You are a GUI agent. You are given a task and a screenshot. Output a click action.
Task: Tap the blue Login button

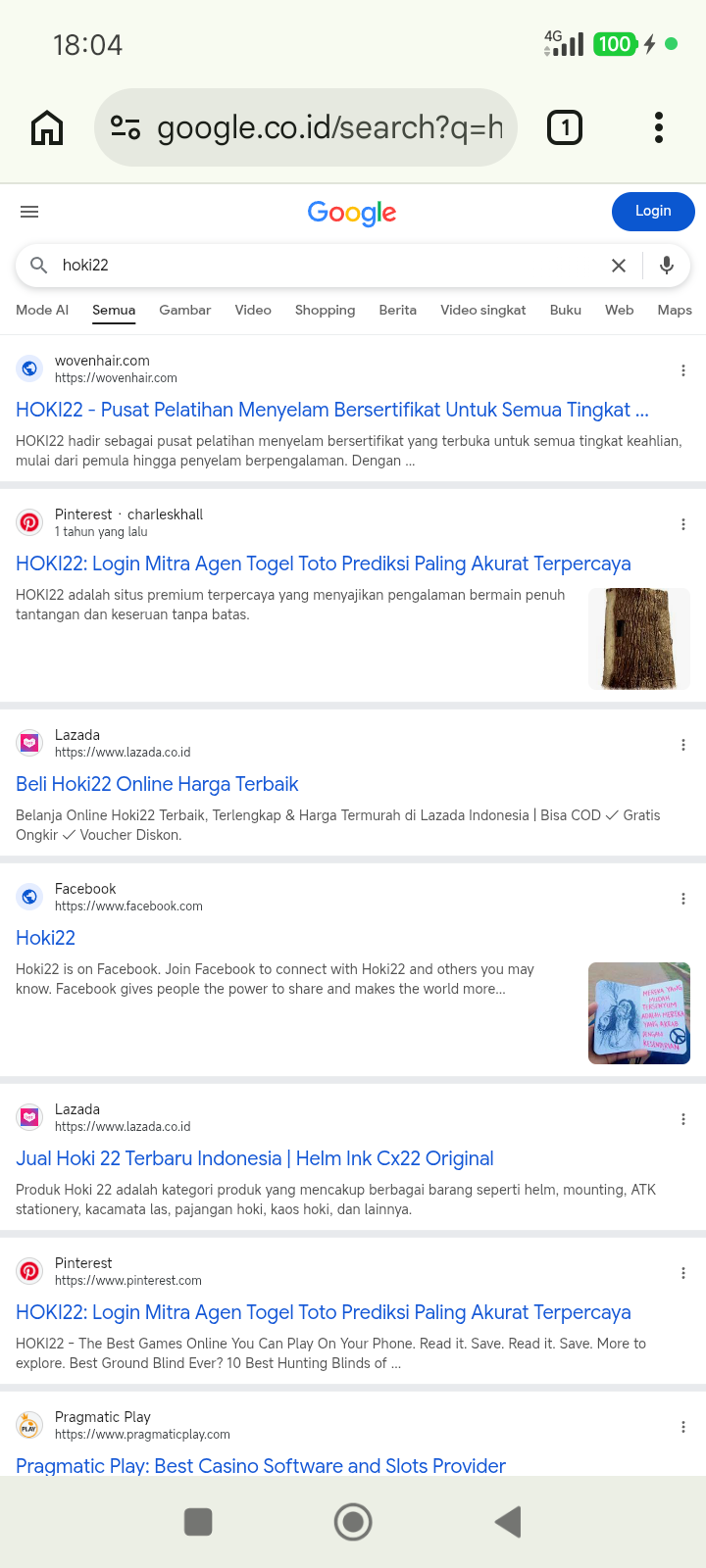tap(653, 212)
